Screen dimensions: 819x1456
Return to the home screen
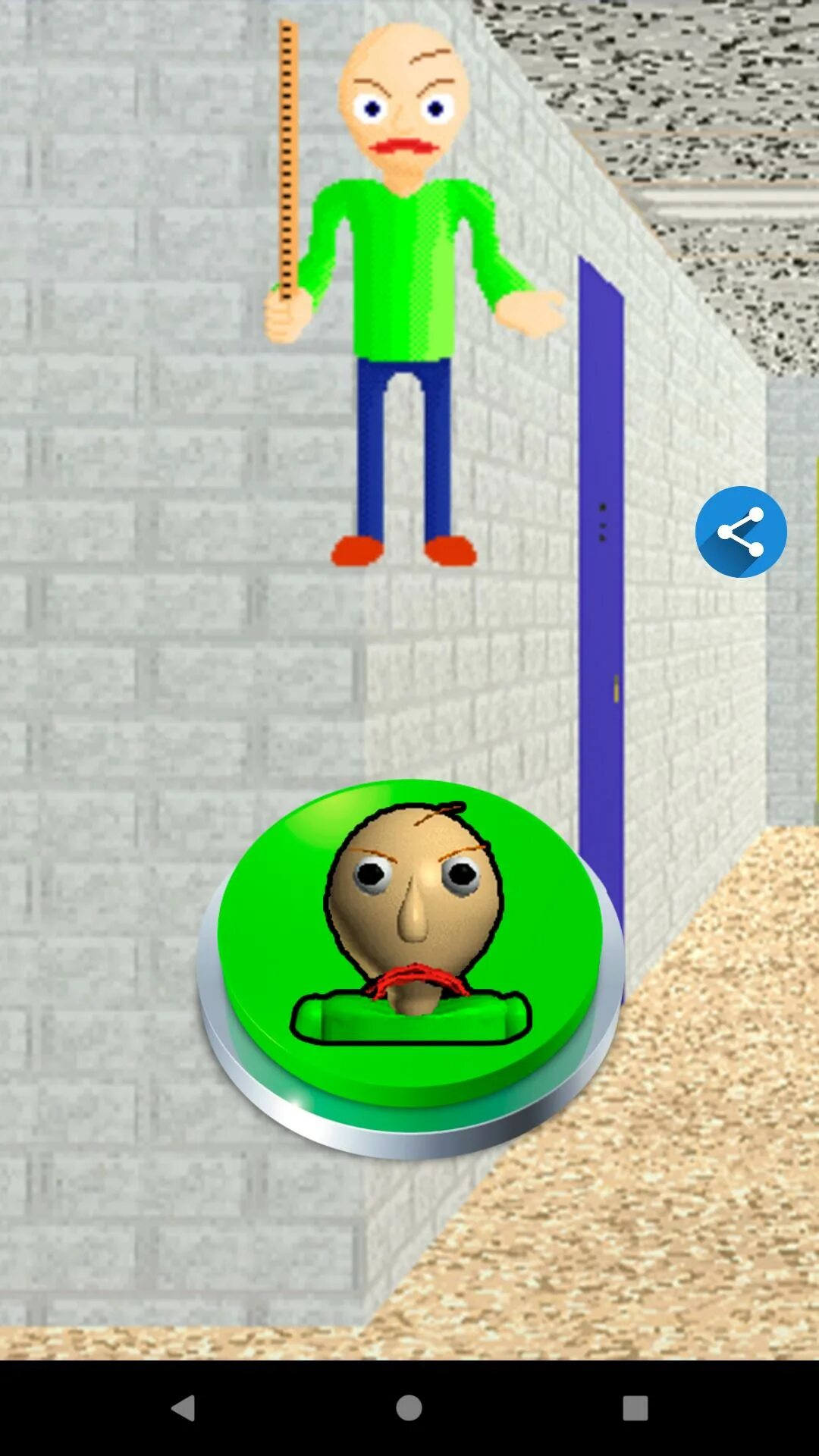point(409,1408)
